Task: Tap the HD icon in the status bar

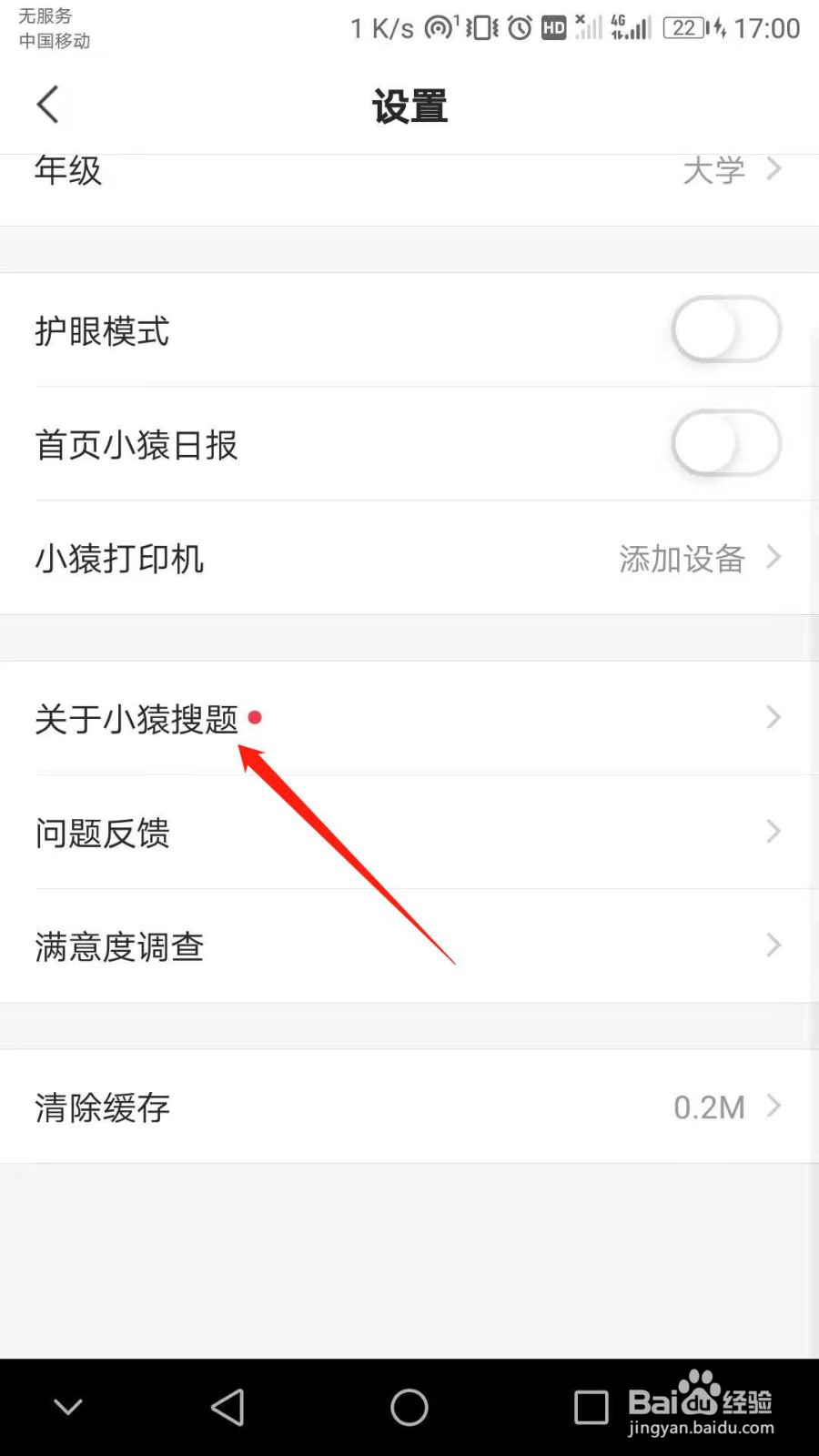Action: [x=553, y=27]
